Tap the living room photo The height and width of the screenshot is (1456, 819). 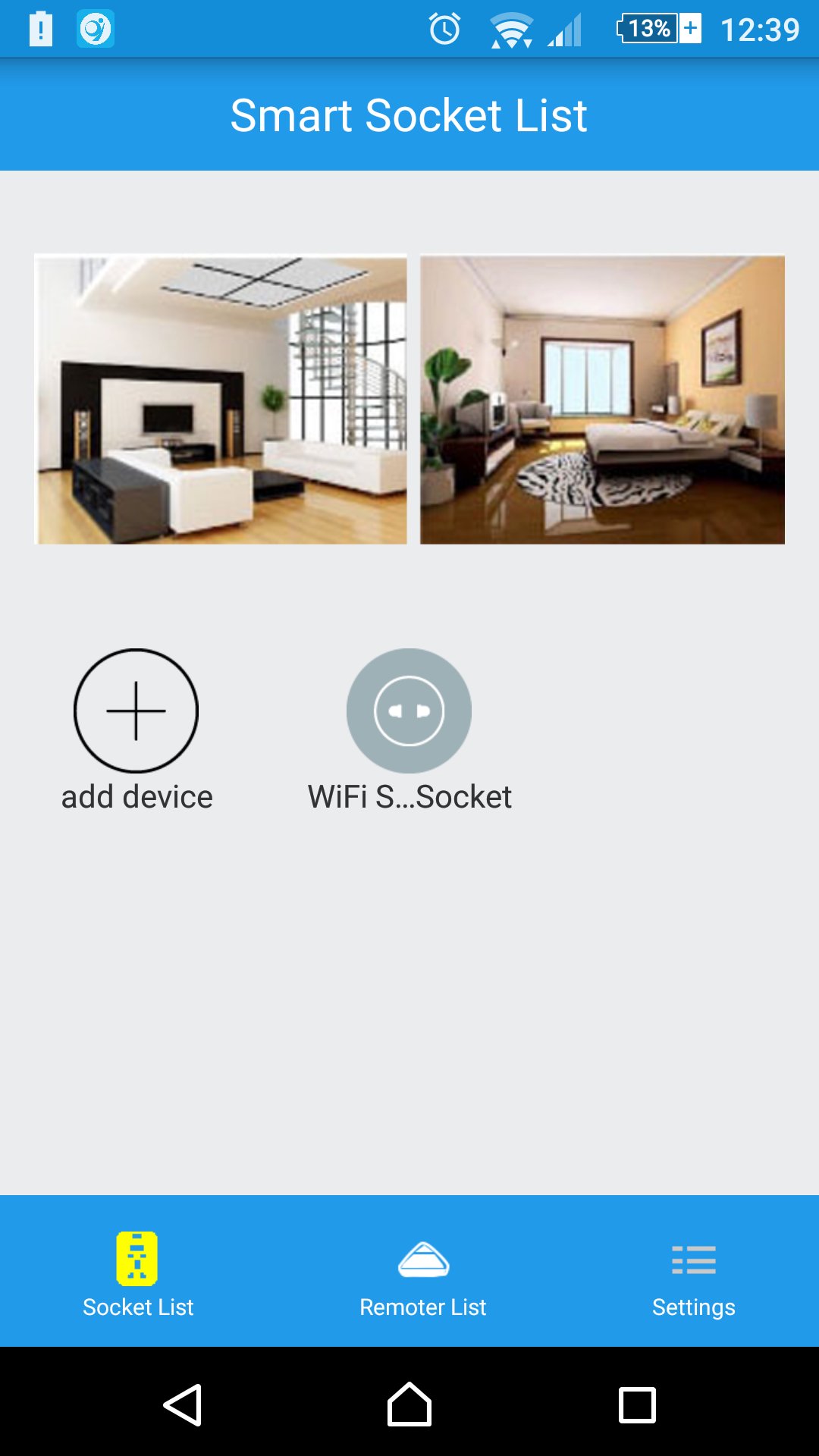221,398
